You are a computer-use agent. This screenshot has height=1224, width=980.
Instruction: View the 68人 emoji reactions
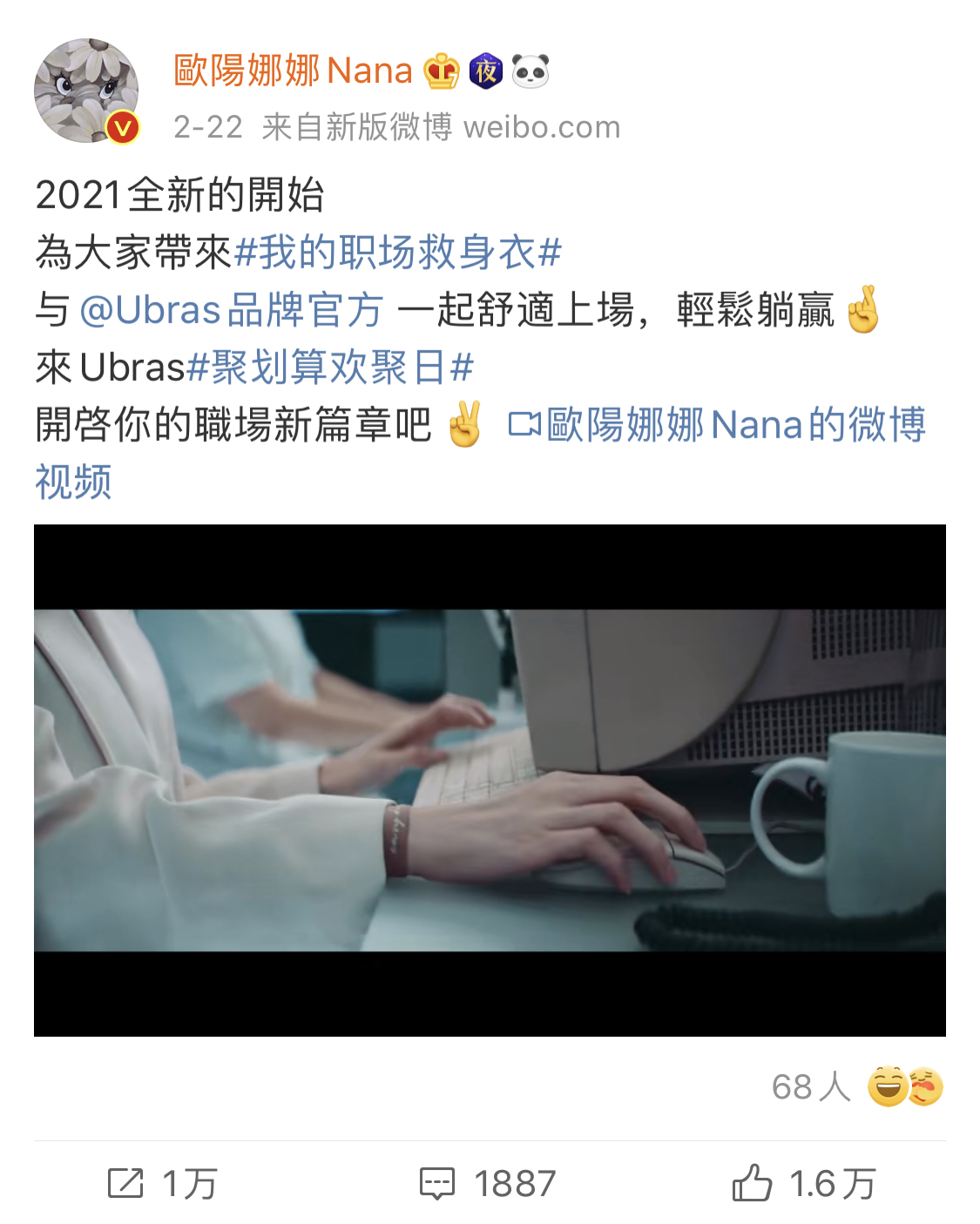tap(857, 1086)
